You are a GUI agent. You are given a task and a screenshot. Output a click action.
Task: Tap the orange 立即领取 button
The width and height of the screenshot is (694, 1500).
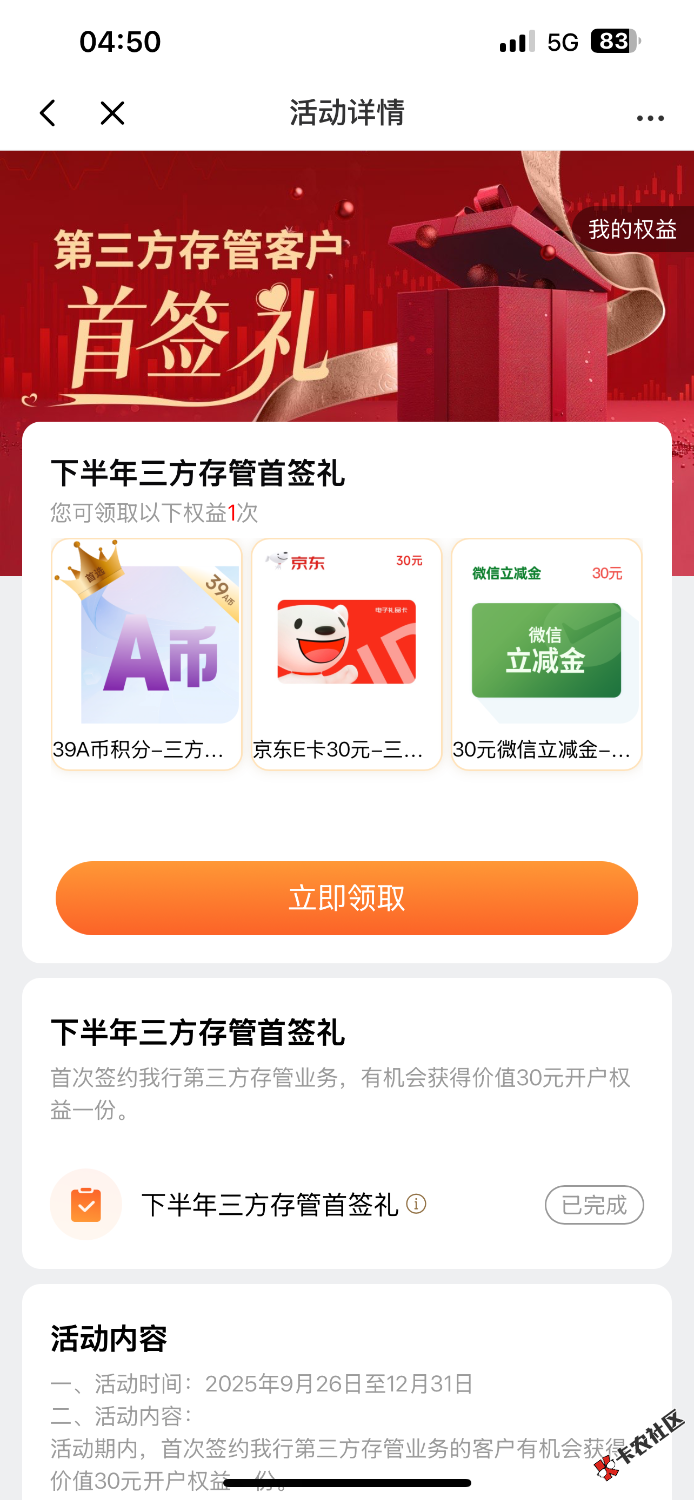346,898
